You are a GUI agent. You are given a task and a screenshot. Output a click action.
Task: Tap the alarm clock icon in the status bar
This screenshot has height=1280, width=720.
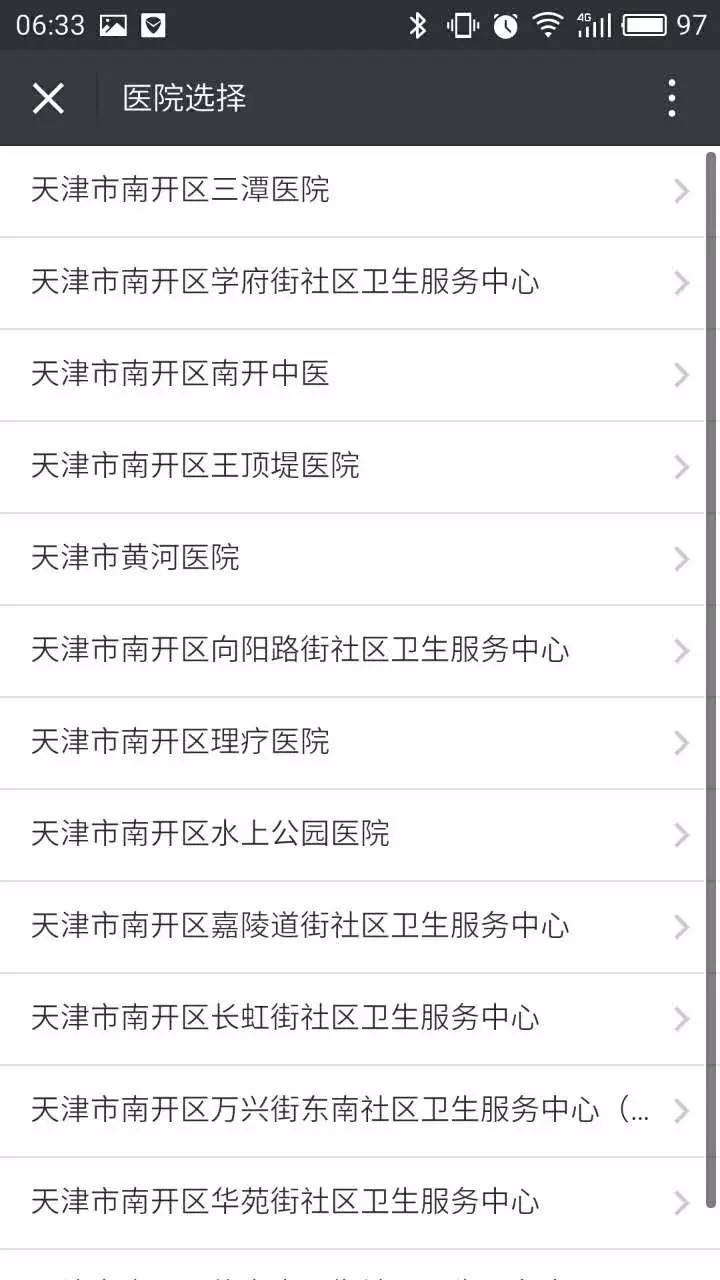coord(505,24)
